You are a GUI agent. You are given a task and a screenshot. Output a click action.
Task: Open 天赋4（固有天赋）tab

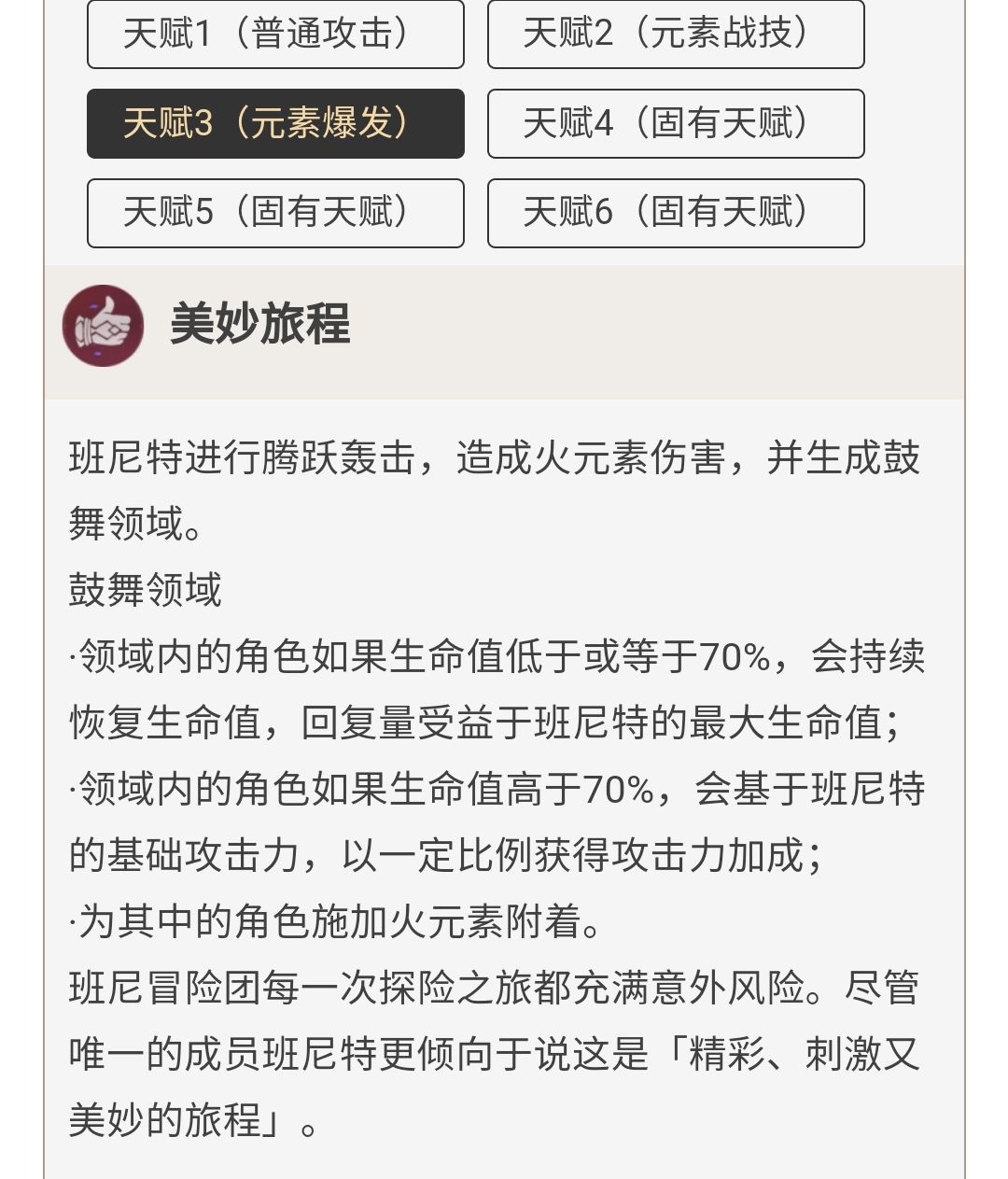[x=676, y=123]
